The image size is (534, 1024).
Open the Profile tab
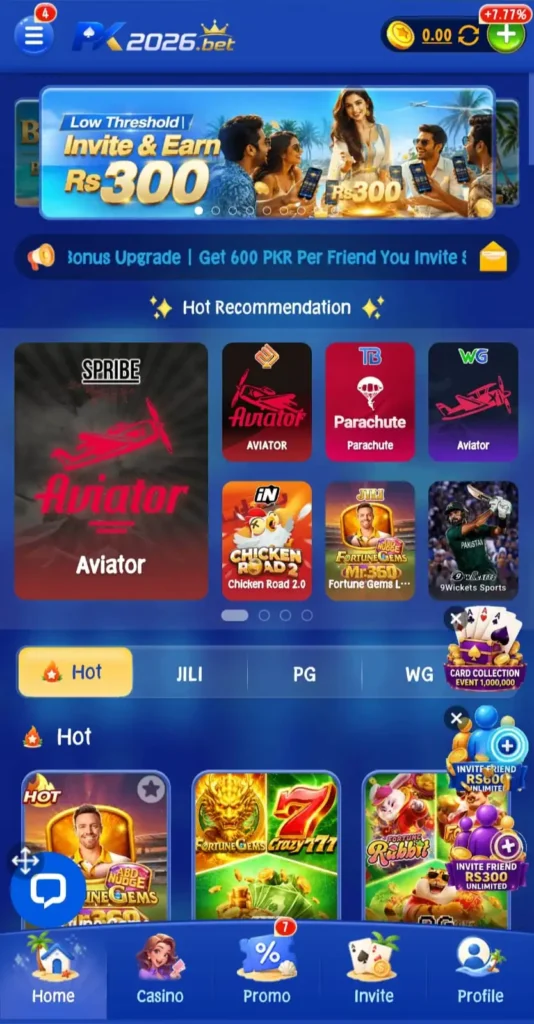[480, 968]
